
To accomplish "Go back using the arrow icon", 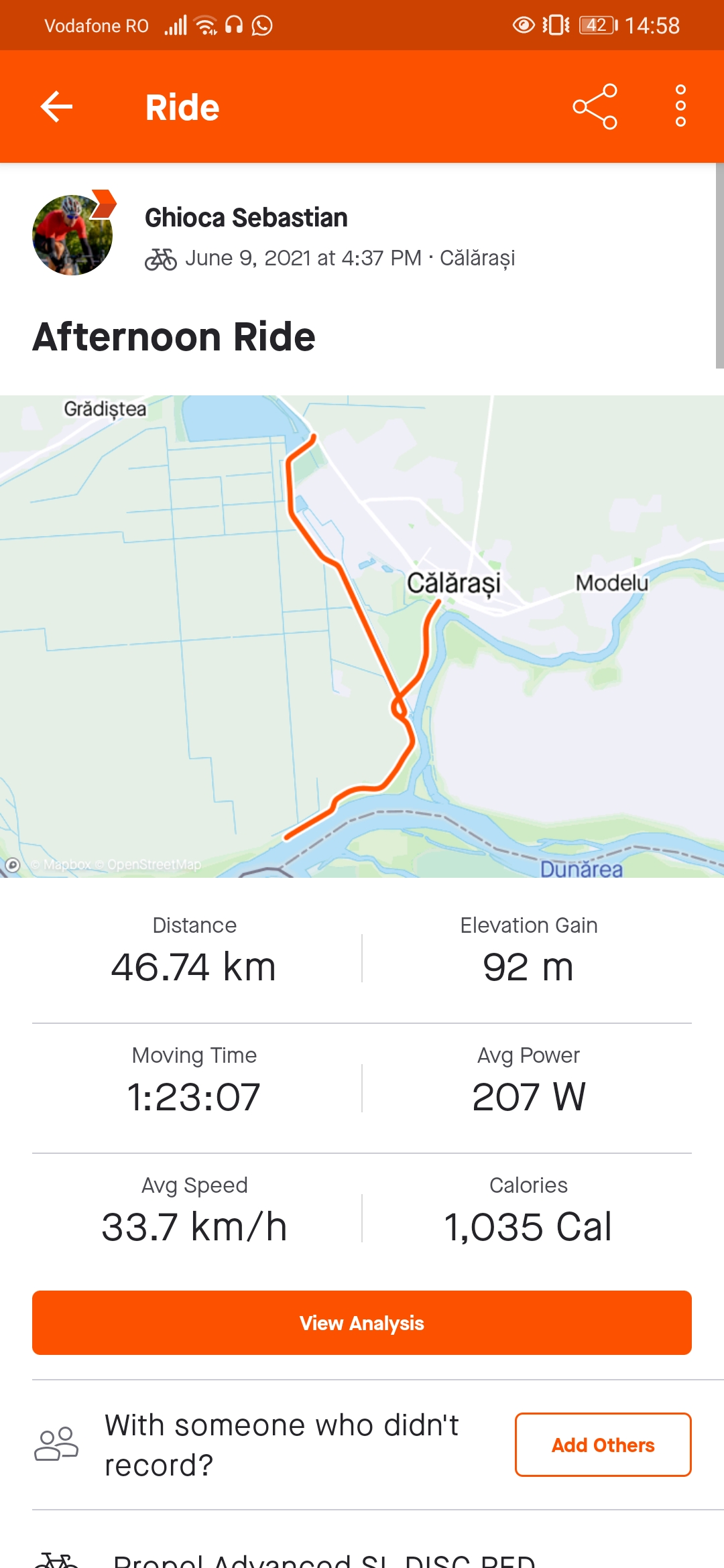I will (57, 107).
